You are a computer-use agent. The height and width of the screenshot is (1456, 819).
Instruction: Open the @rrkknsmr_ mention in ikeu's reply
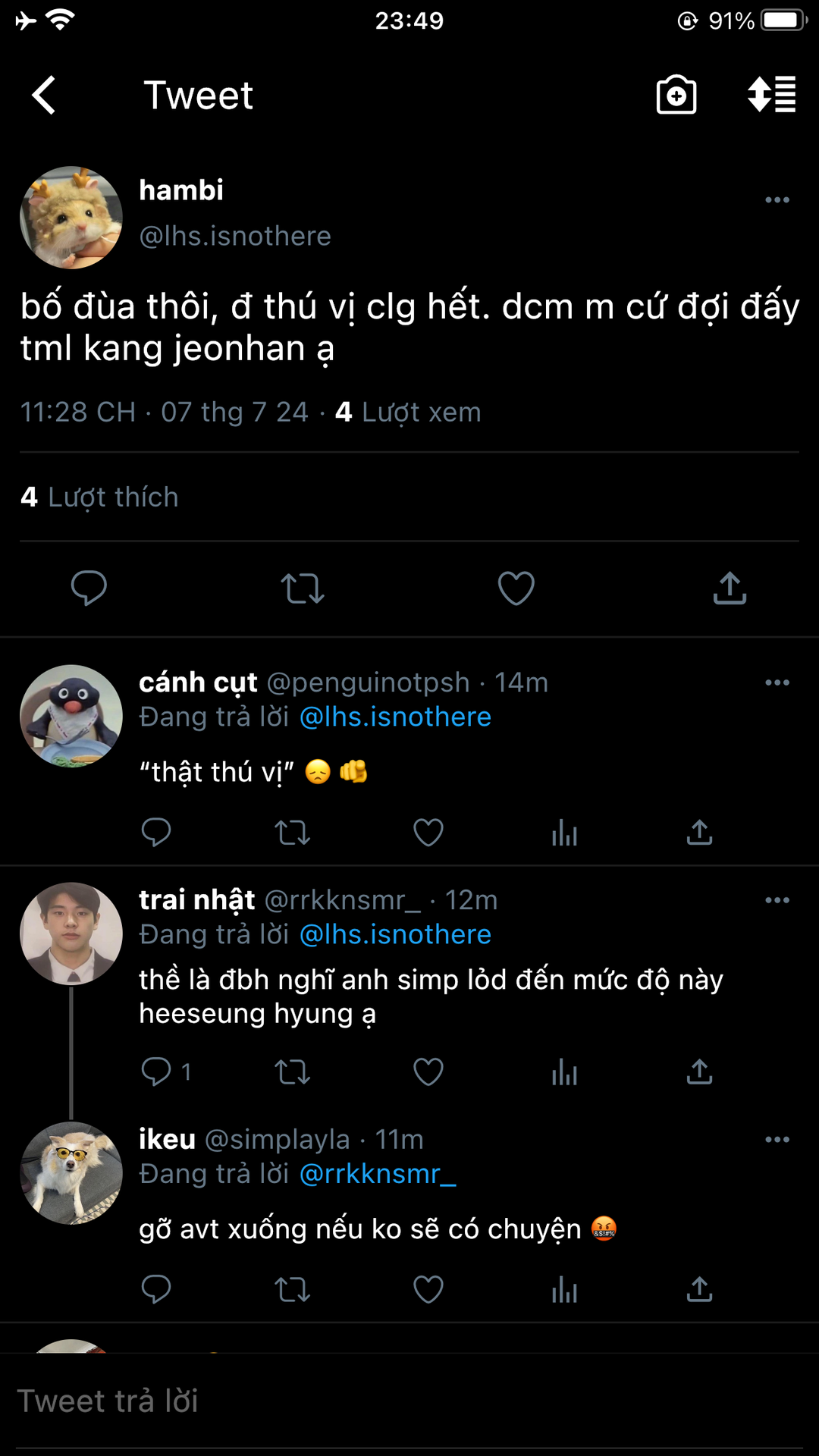tap(378, 1174)
